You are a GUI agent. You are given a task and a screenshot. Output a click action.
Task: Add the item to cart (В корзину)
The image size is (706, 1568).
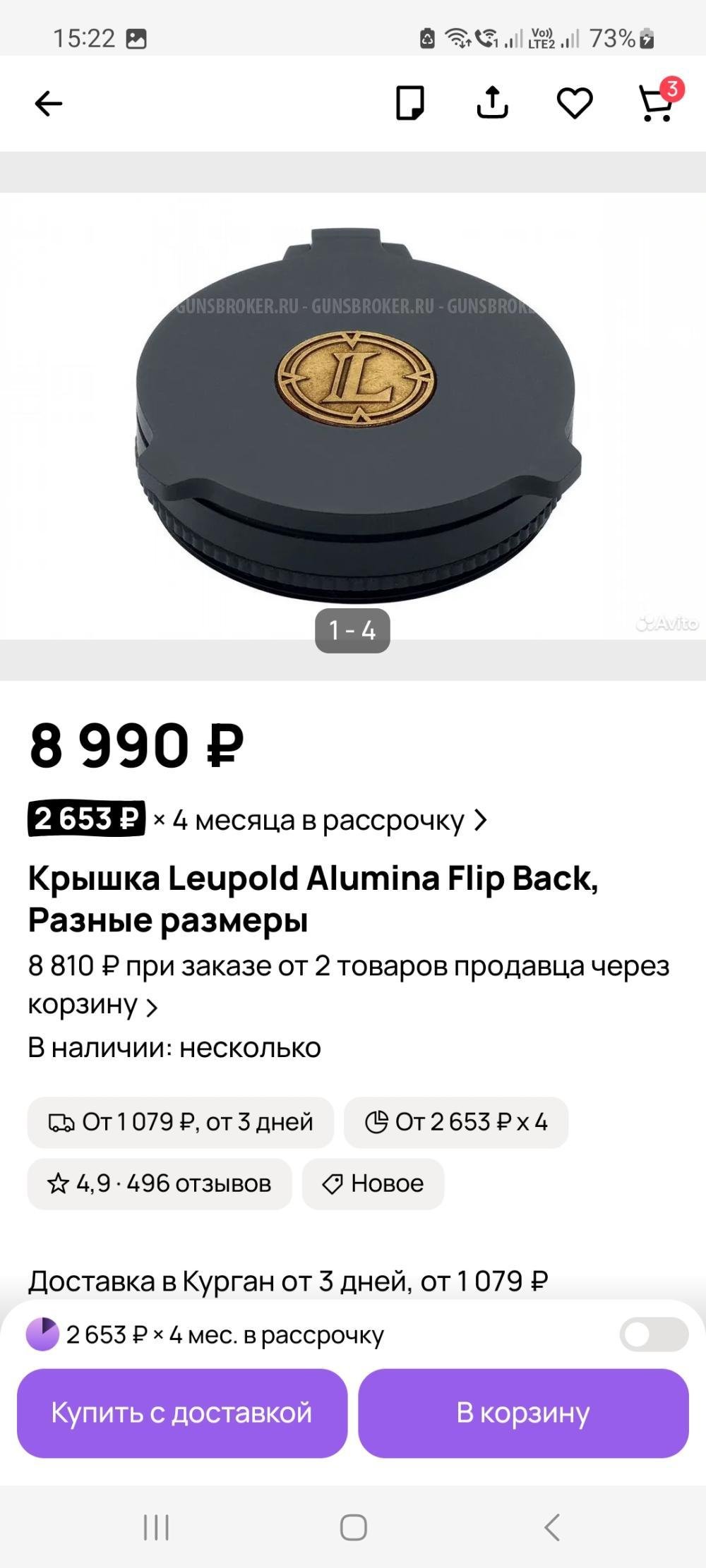(523, 1413)
